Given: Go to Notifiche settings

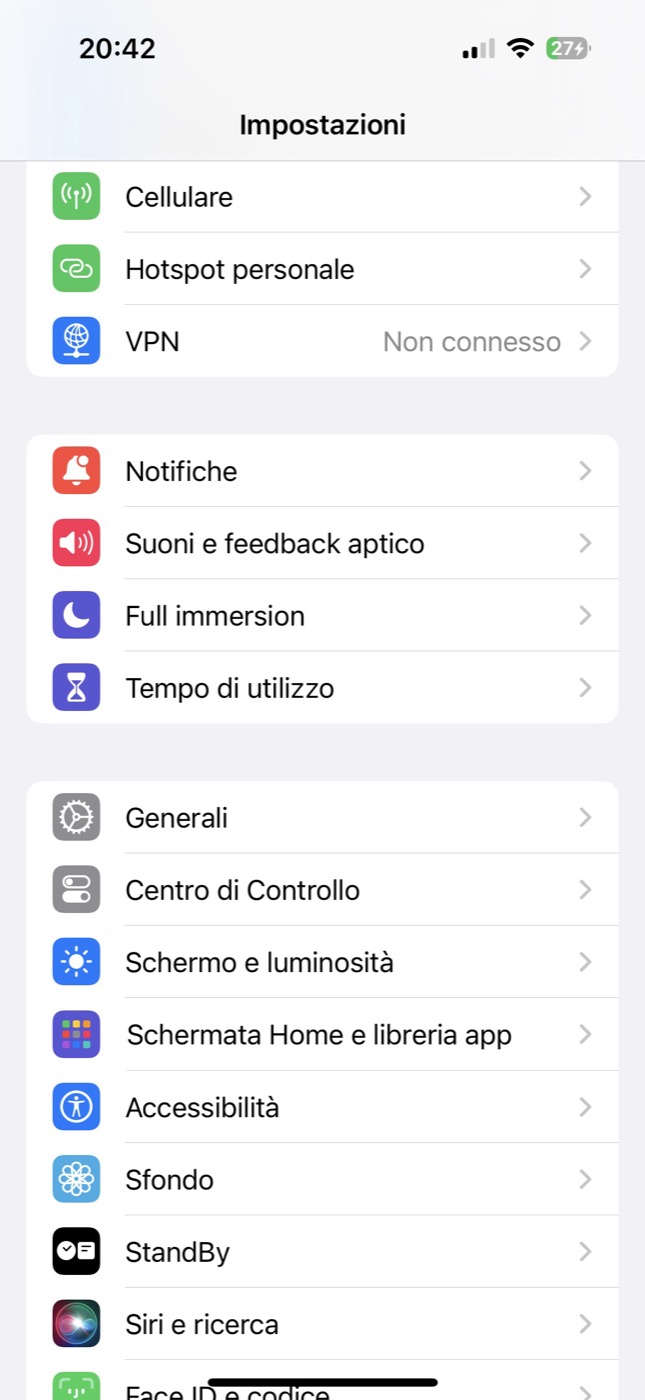Looking at the screenshot, I should pyautogui.click(x=322, y=471).
